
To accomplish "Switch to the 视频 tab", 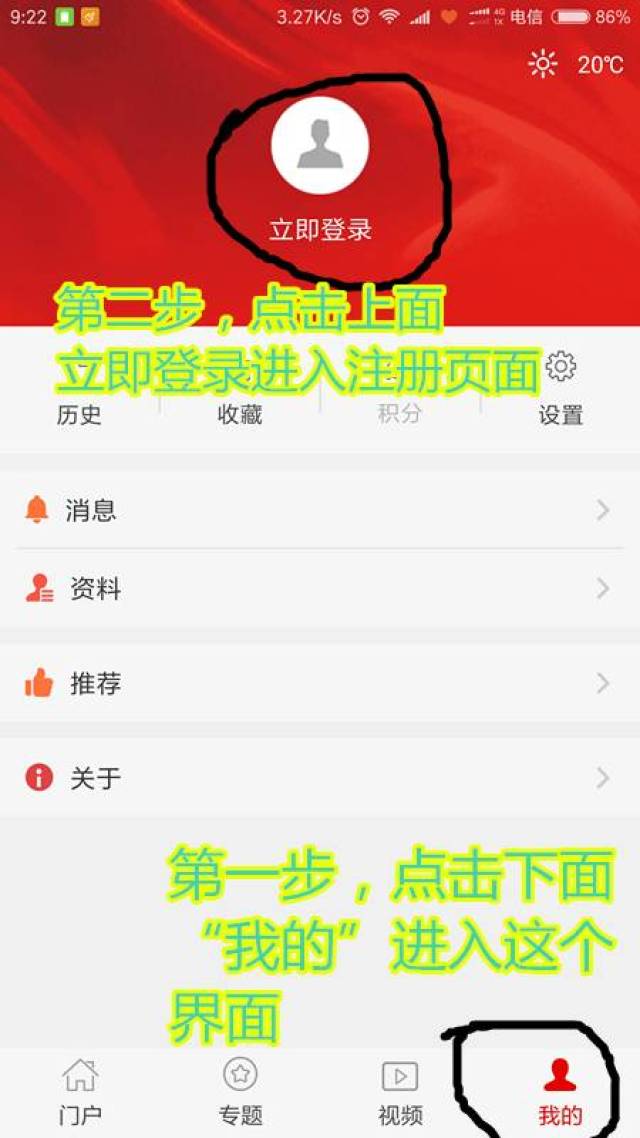I will tap(400, 1092).
